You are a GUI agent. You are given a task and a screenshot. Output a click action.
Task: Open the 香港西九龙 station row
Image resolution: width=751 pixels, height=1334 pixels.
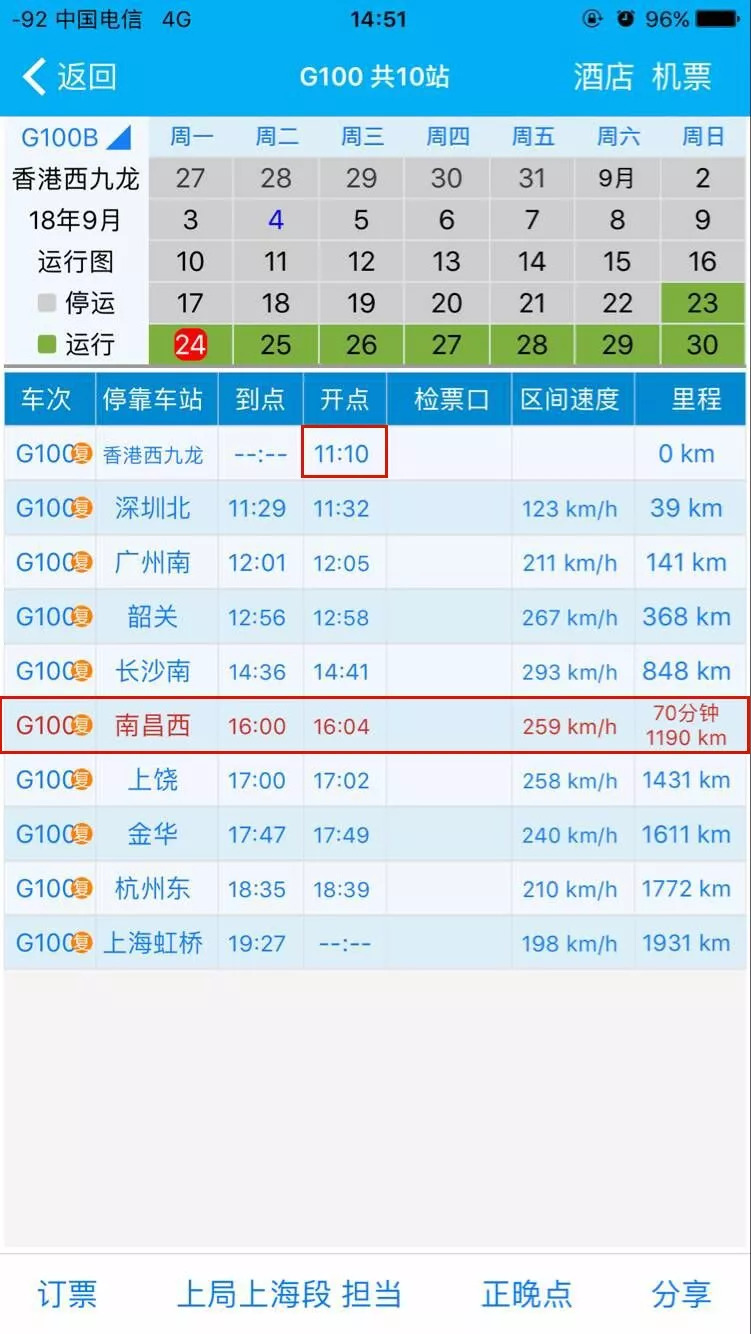(375, 454)
